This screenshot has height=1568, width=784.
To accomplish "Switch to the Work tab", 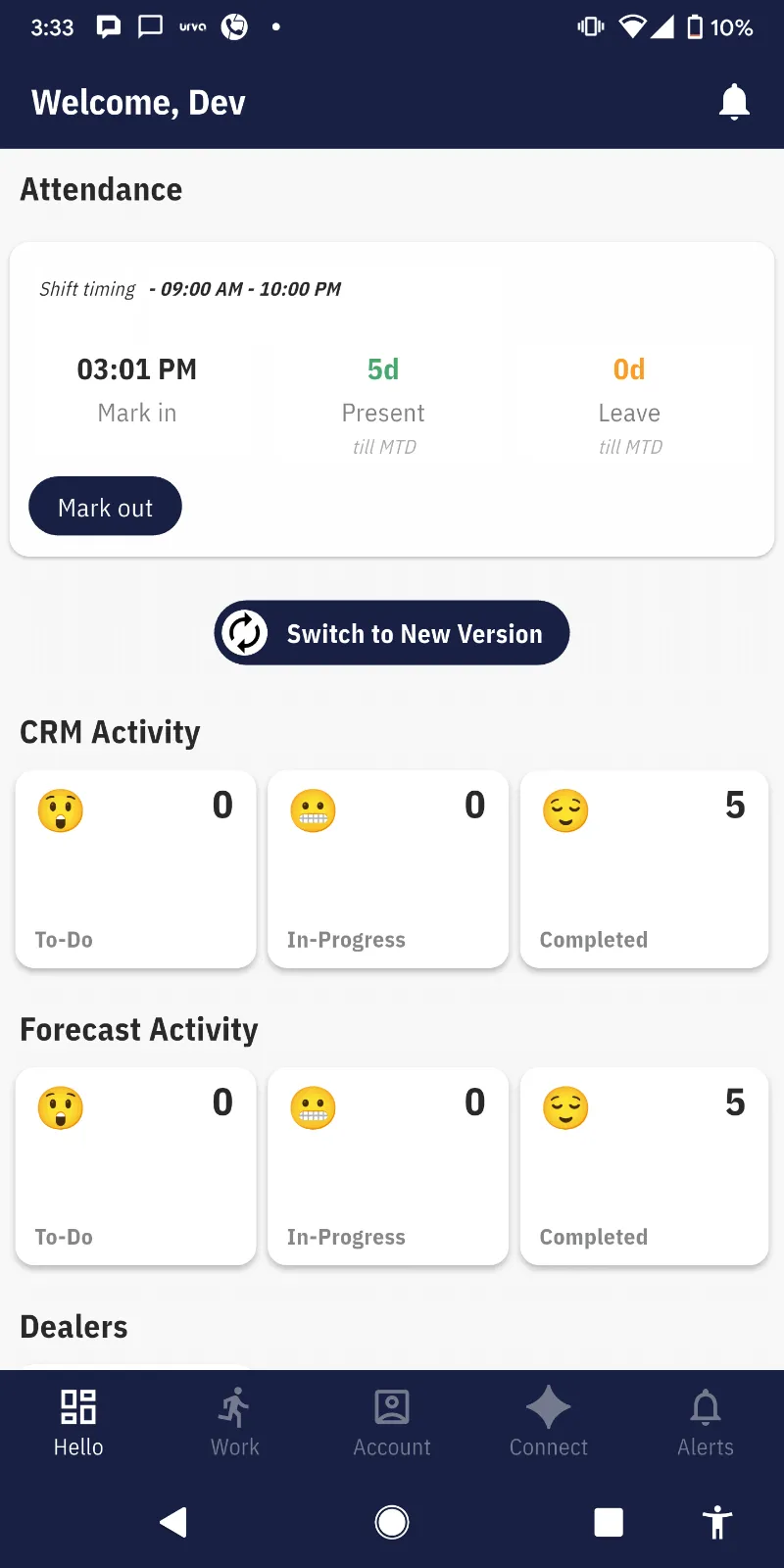I will coord(235,1423).
